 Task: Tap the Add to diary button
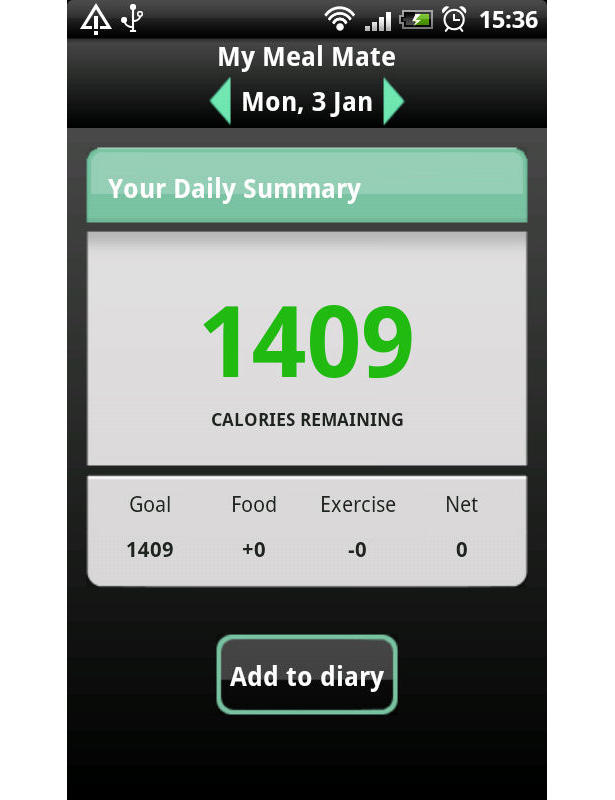coord(307,676)
